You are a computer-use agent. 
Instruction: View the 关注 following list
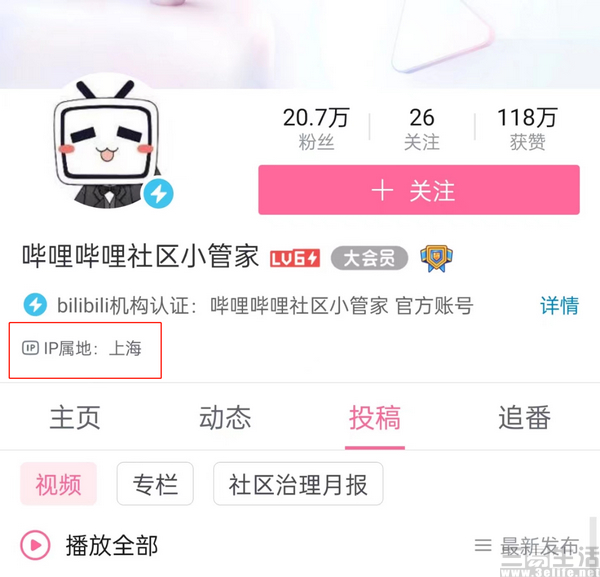pos(422,128)
